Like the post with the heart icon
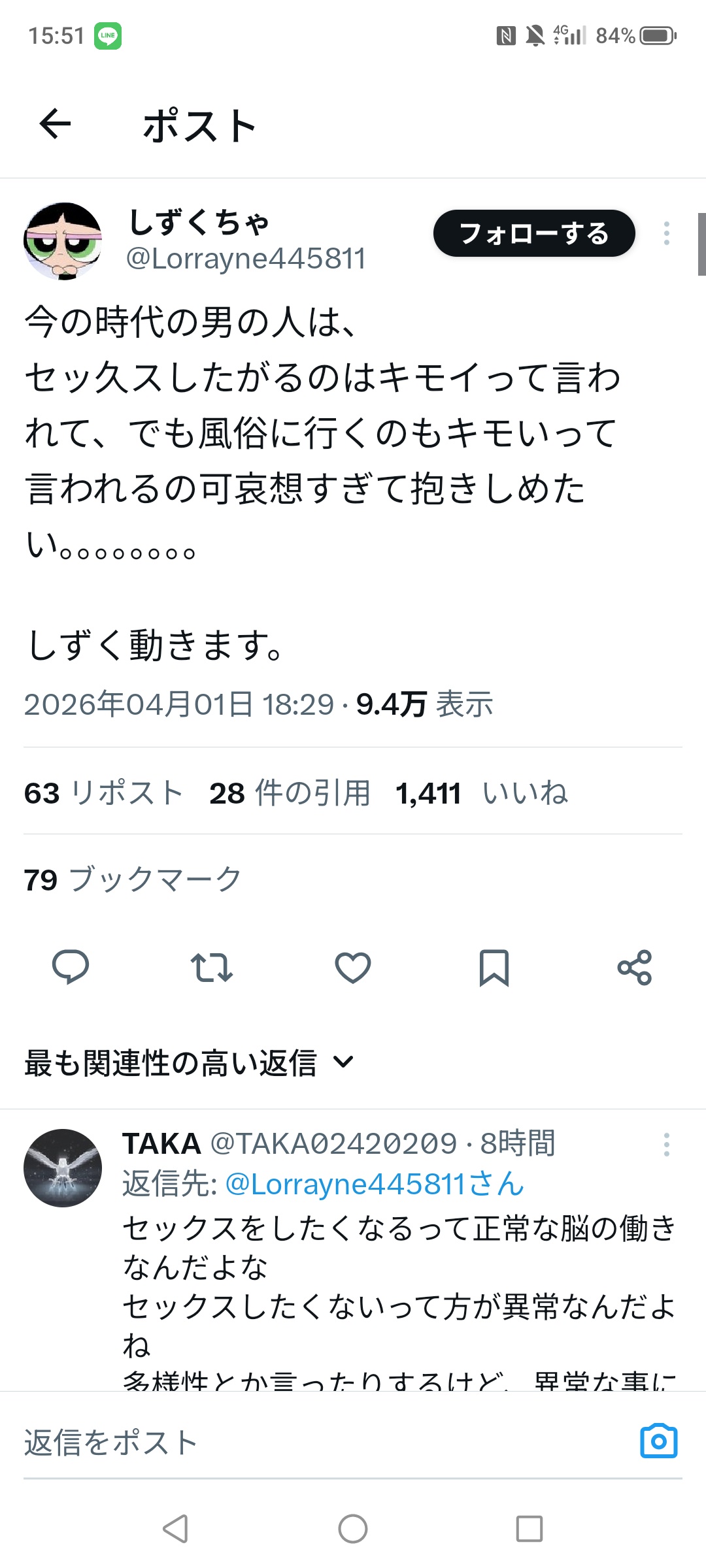Image resolution: width=706 pixels, height=1568 pixels. (x=352, y=968)
